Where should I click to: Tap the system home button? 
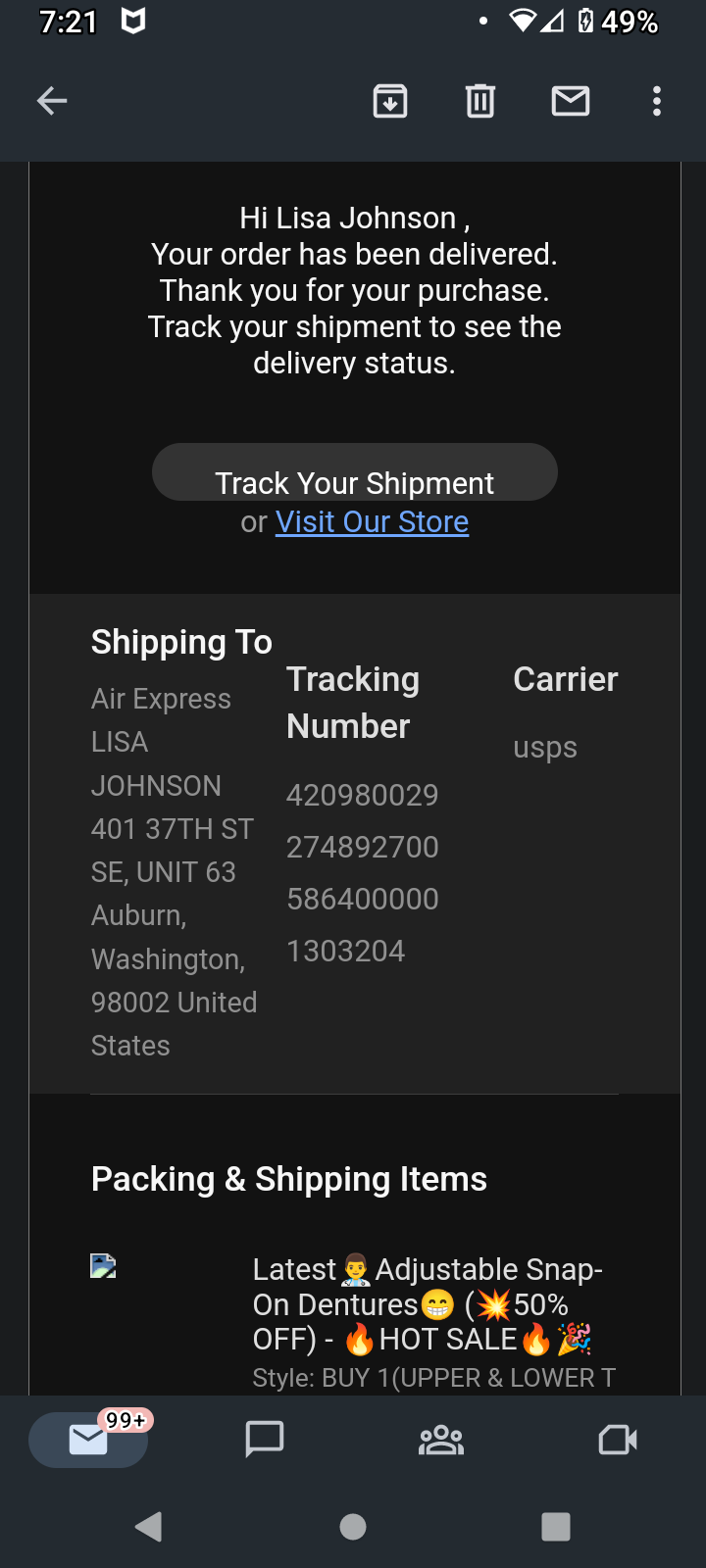(353, 1527)
